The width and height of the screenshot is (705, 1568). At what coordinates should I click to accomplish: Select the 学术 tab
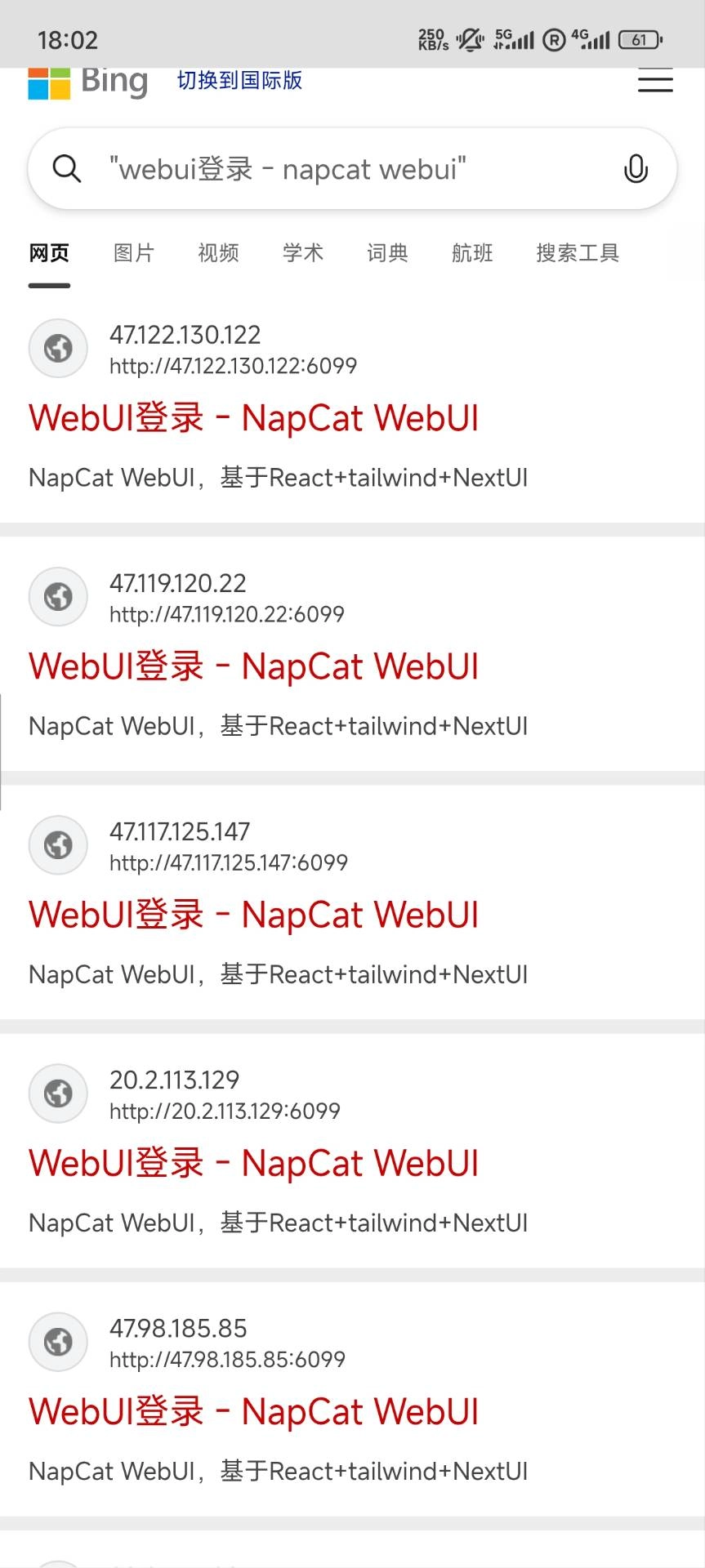[302, 253]
